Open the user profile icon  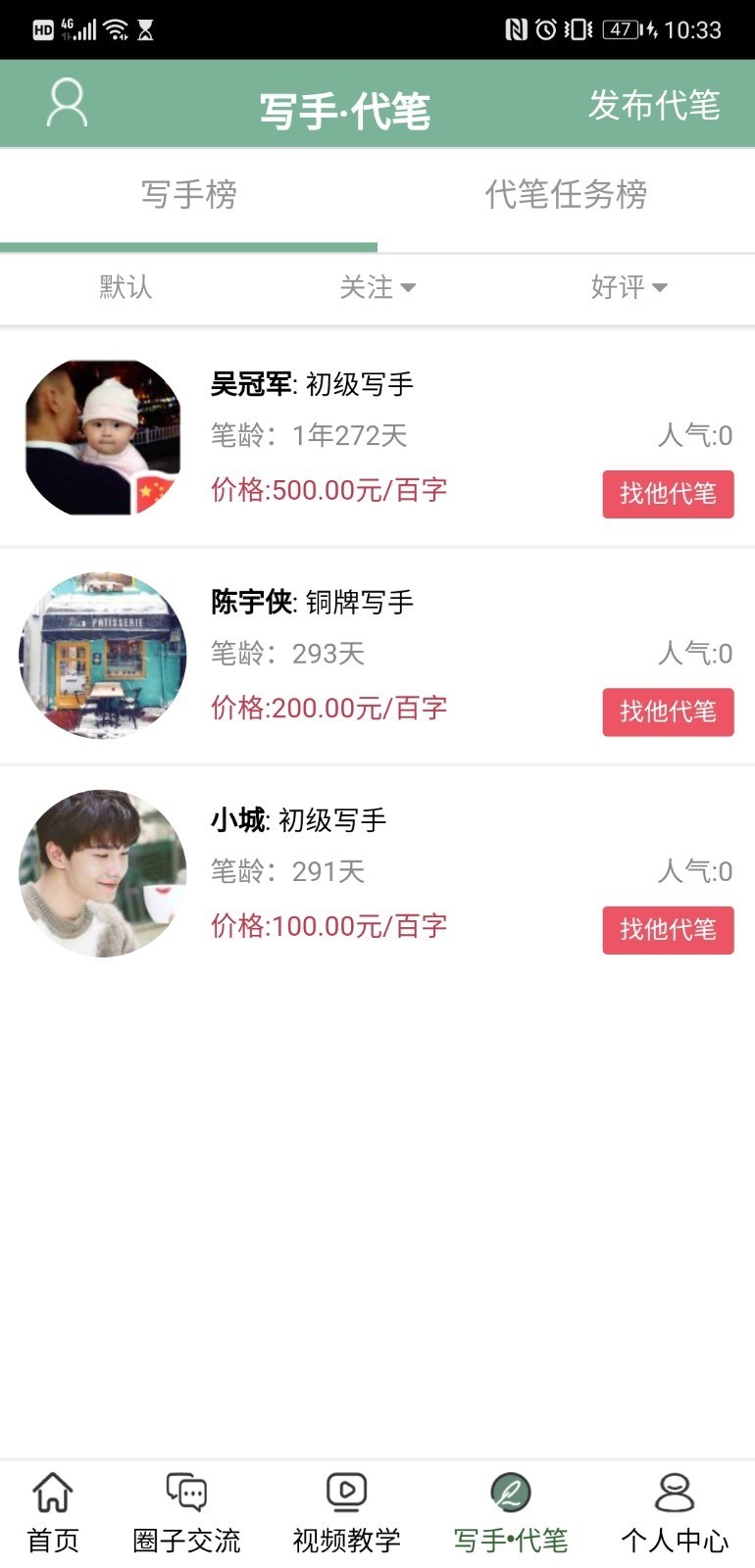pyautogui.click(x=67, y=104)
